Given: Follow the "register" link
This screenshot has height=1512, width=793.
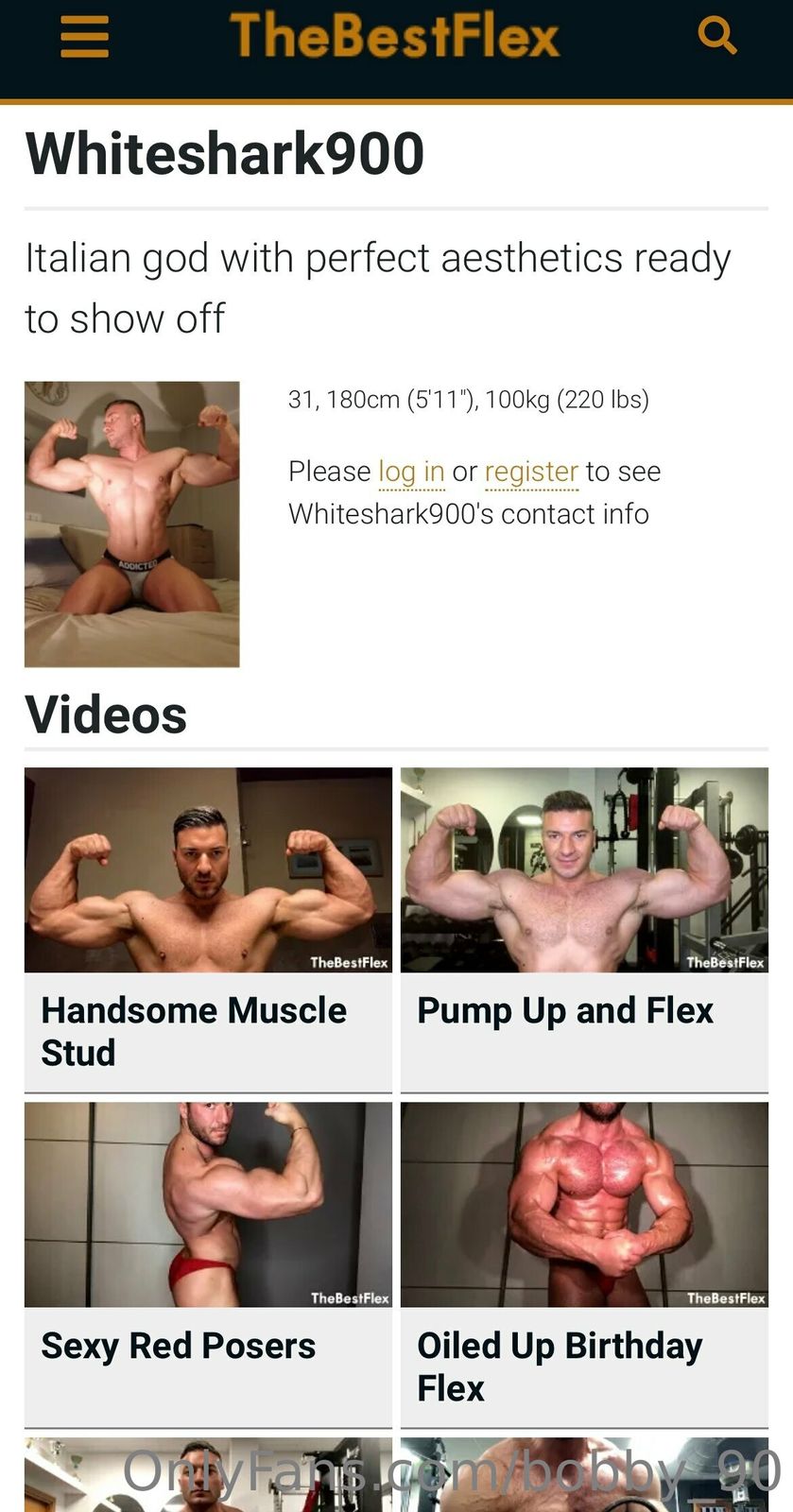Looking at the screenshot, I should pos(531,472).
